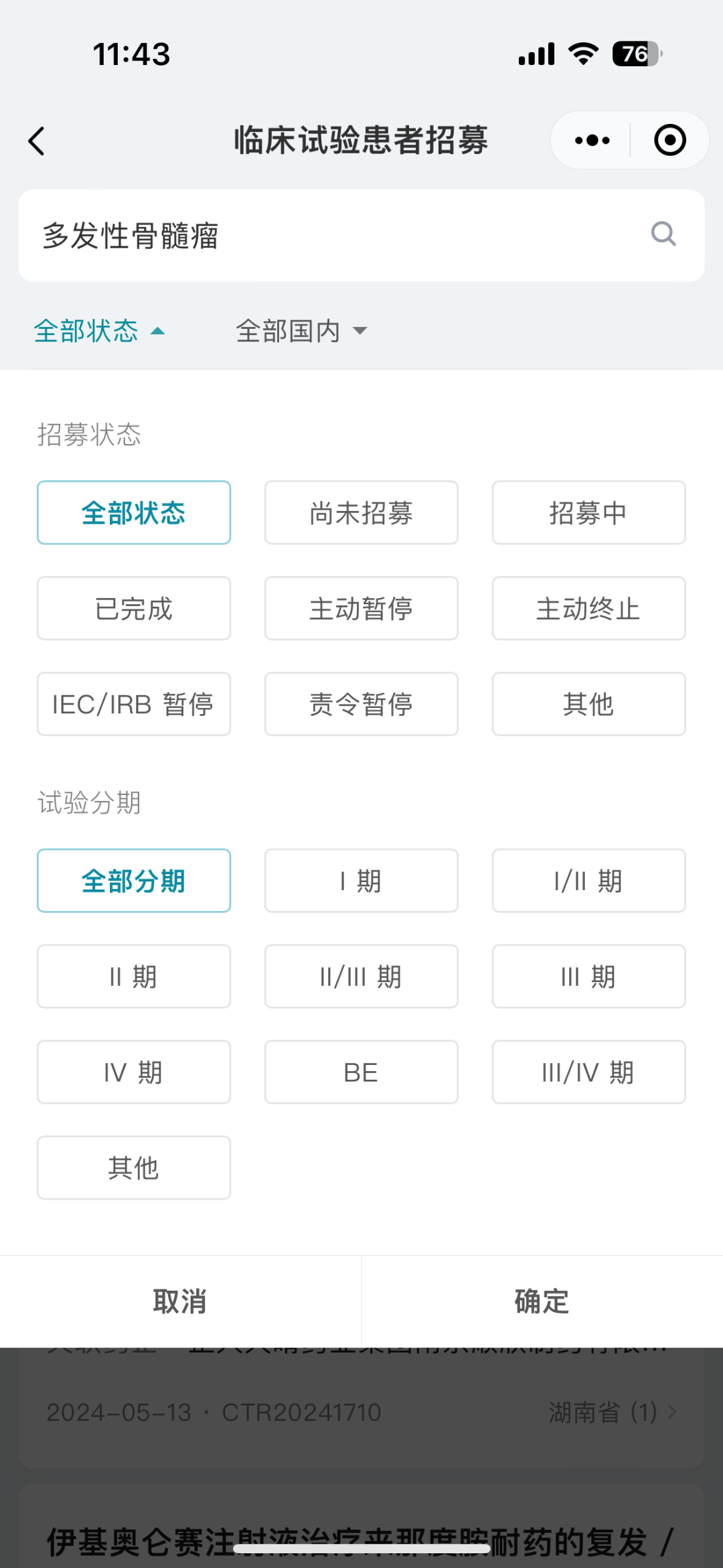The width and height of the screenshot is (723, 1568).
Task: Choose the 主动暂停 status chip
Action: [361, 608]
